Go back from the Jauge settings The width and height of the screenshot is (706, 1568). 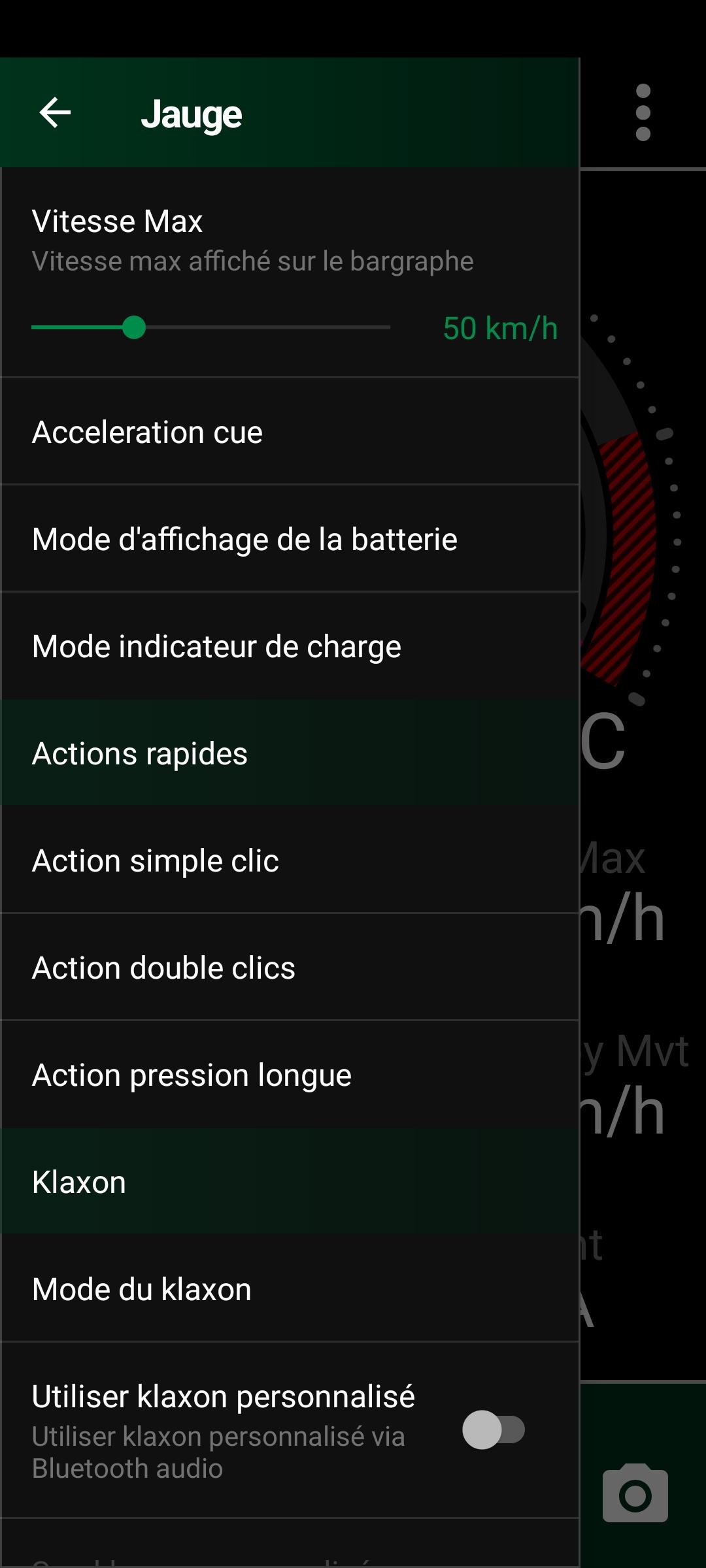point(55,113)
